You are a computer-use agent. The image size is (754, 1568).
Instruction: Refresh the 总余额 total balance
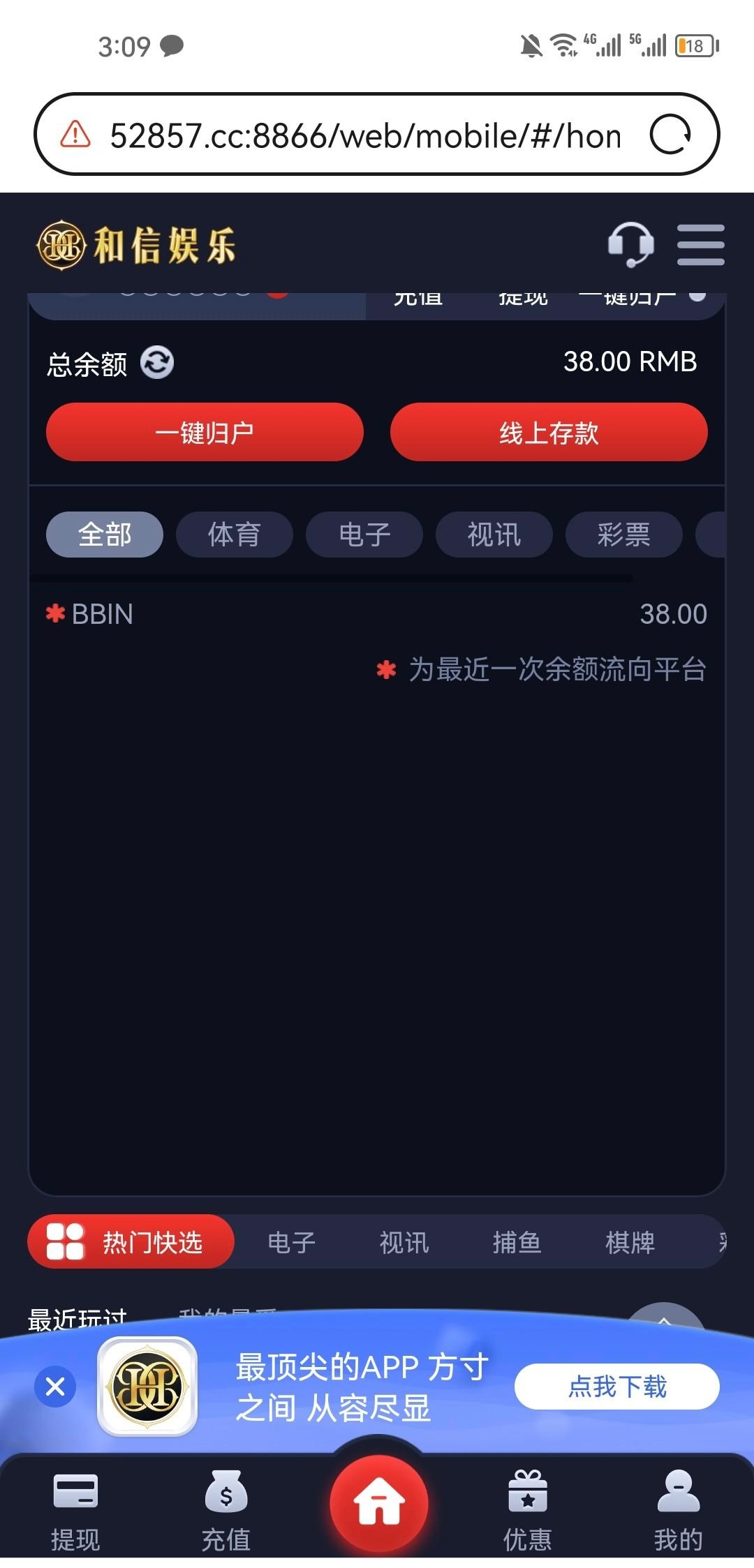(x=157, y=363)
